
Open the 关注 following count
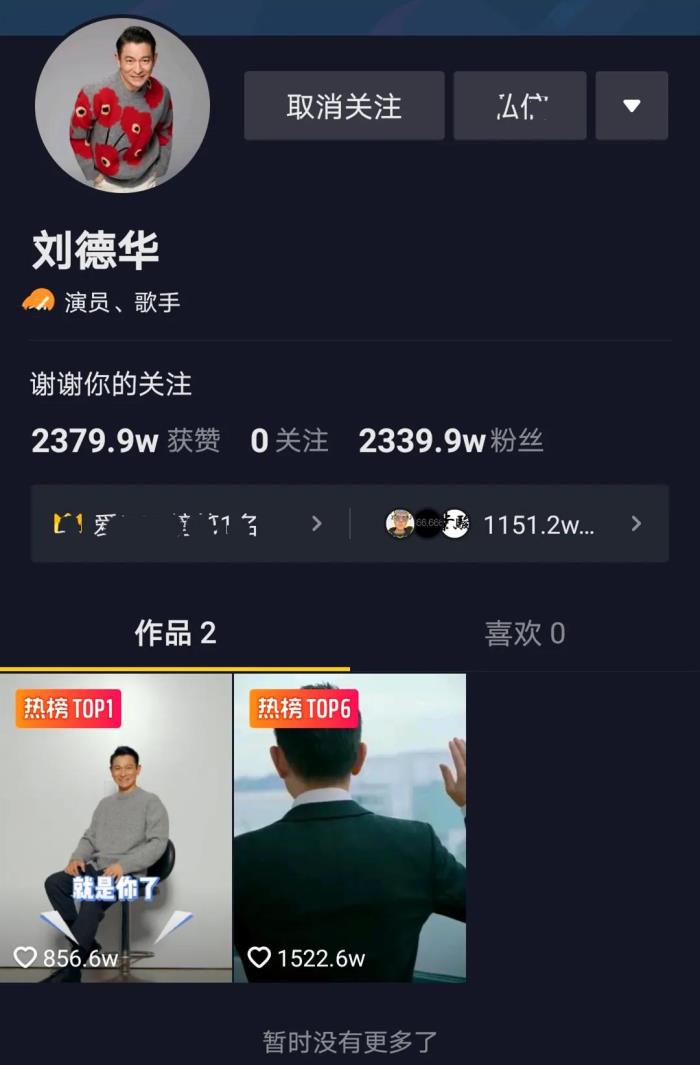(289, 441)
